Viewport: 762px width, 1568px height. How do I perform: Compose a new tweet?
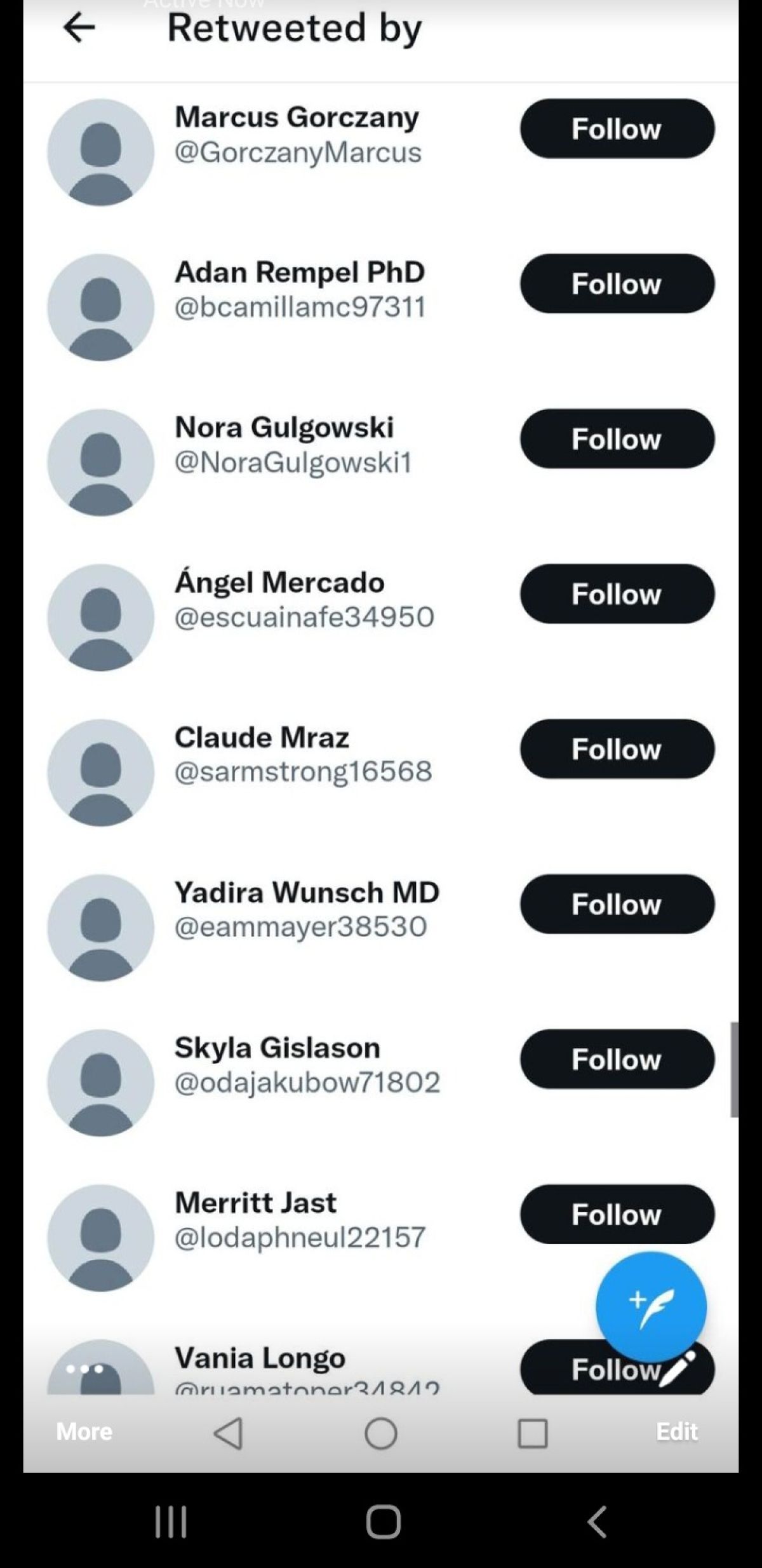click(650, 1307)
